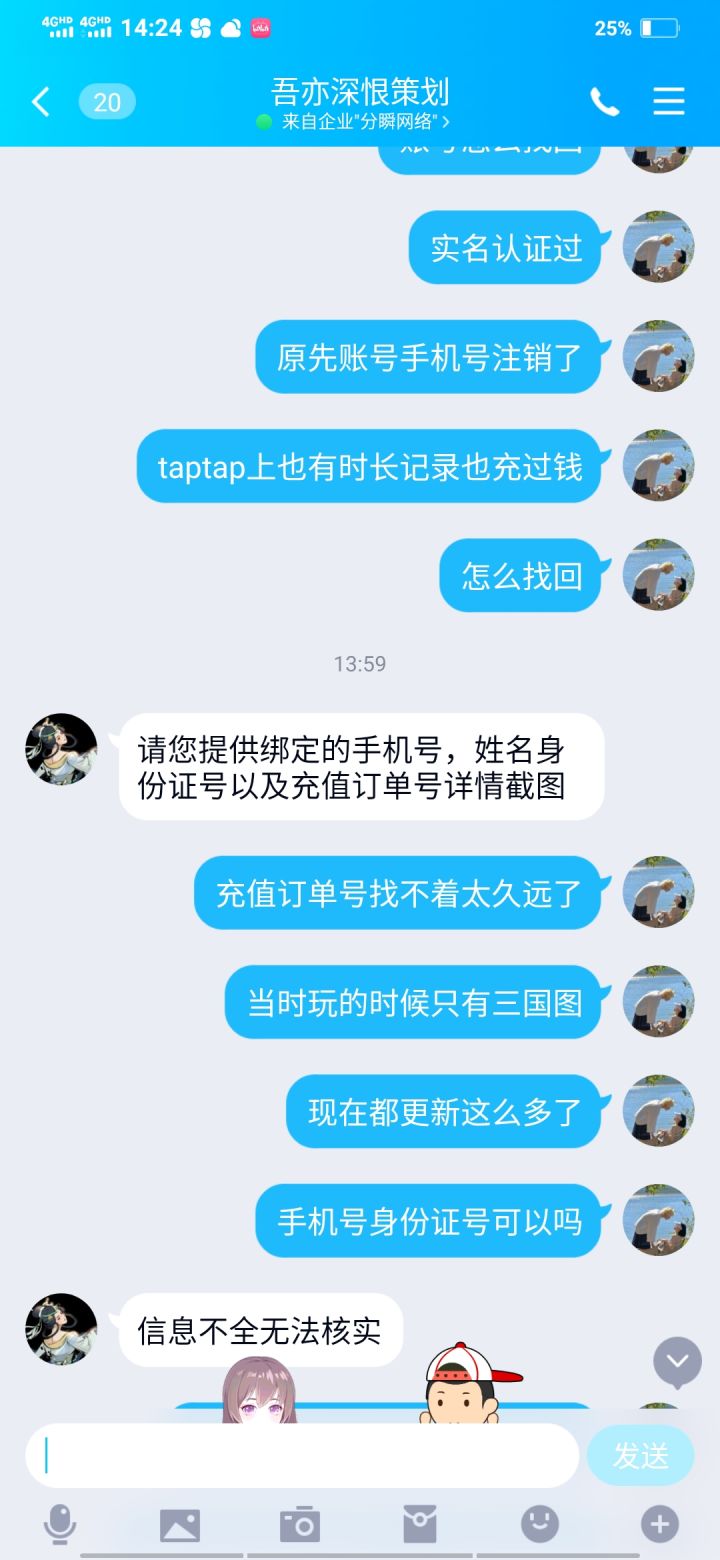The width and height of the screenshot is (720, 1560).
Task: Open the camera icon to take photo
Action: pyautogui.click(x=300, y=1523)
